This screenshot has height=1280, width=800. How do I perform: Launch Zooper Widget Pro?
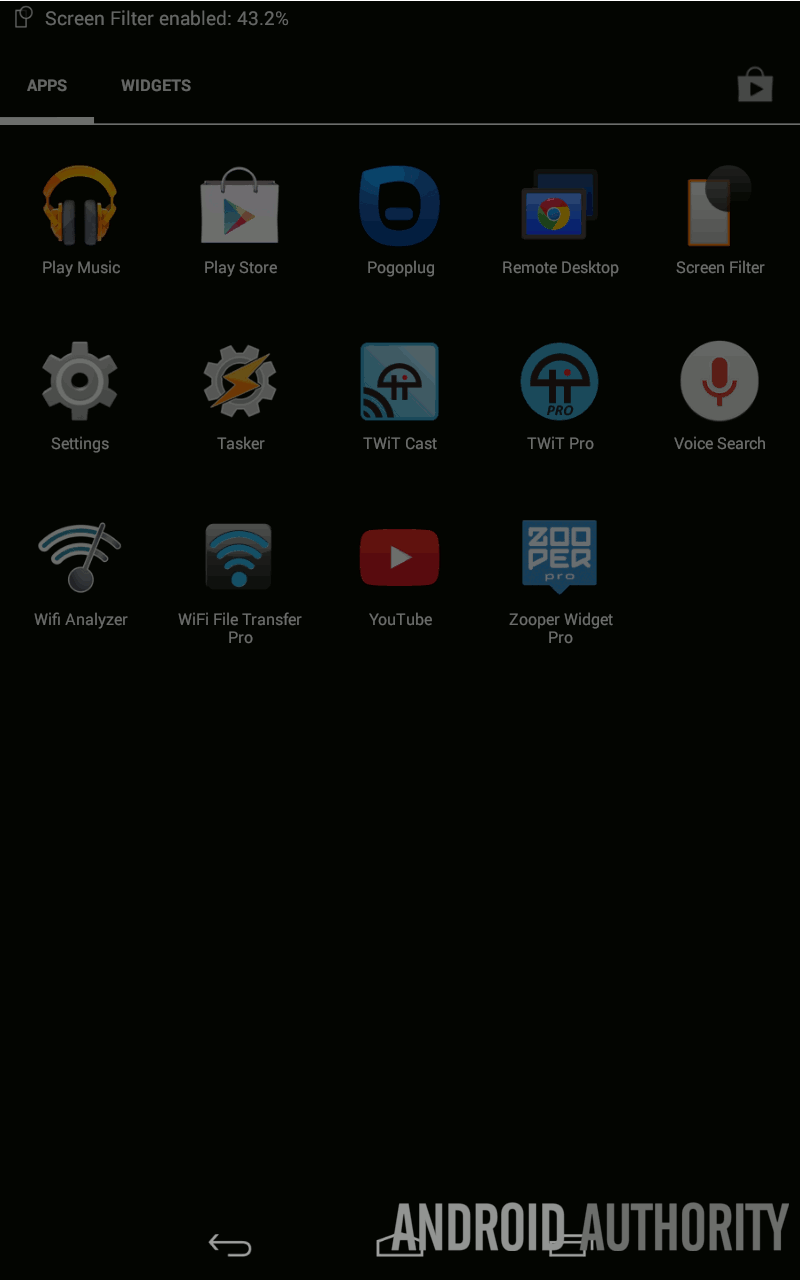pos(560,558)
